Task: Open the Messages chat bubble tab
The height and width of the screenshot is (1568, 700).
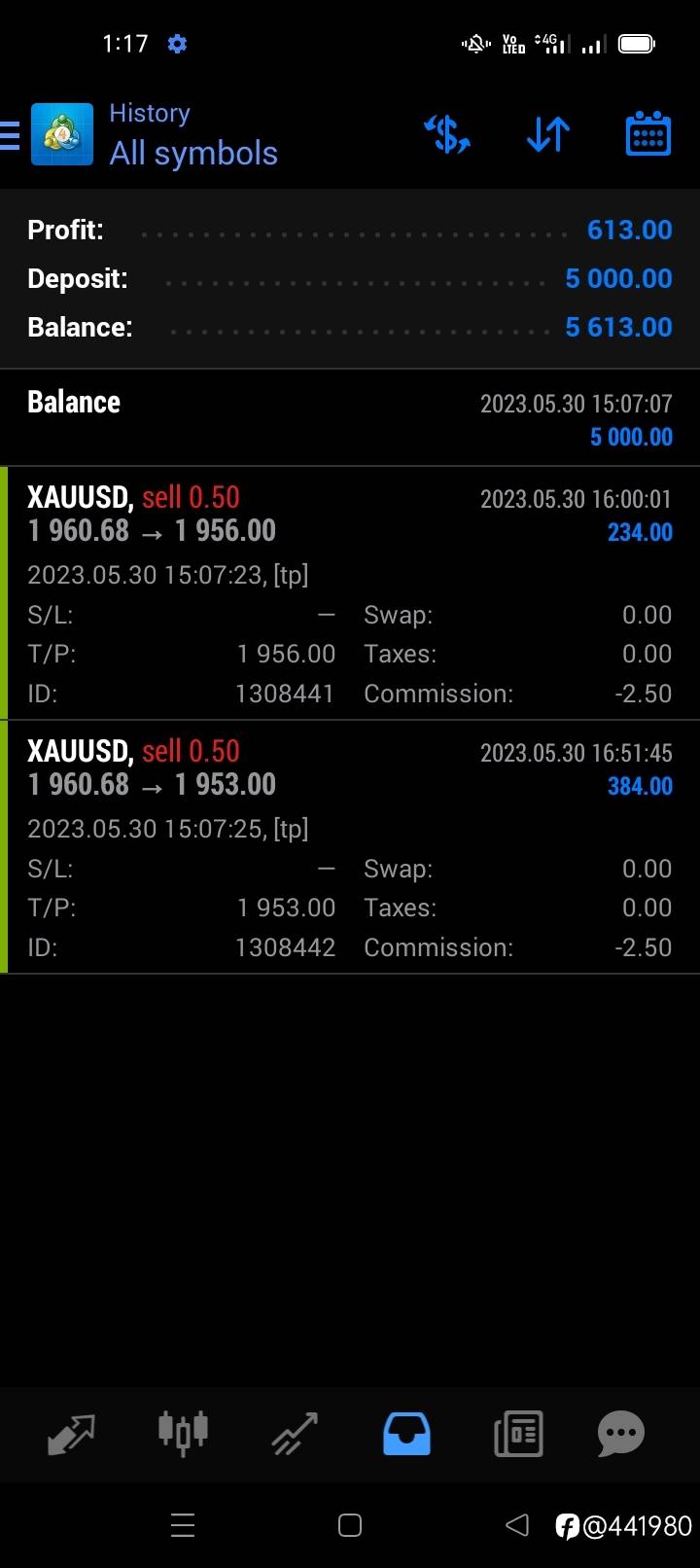Action: coord(621,1433)
